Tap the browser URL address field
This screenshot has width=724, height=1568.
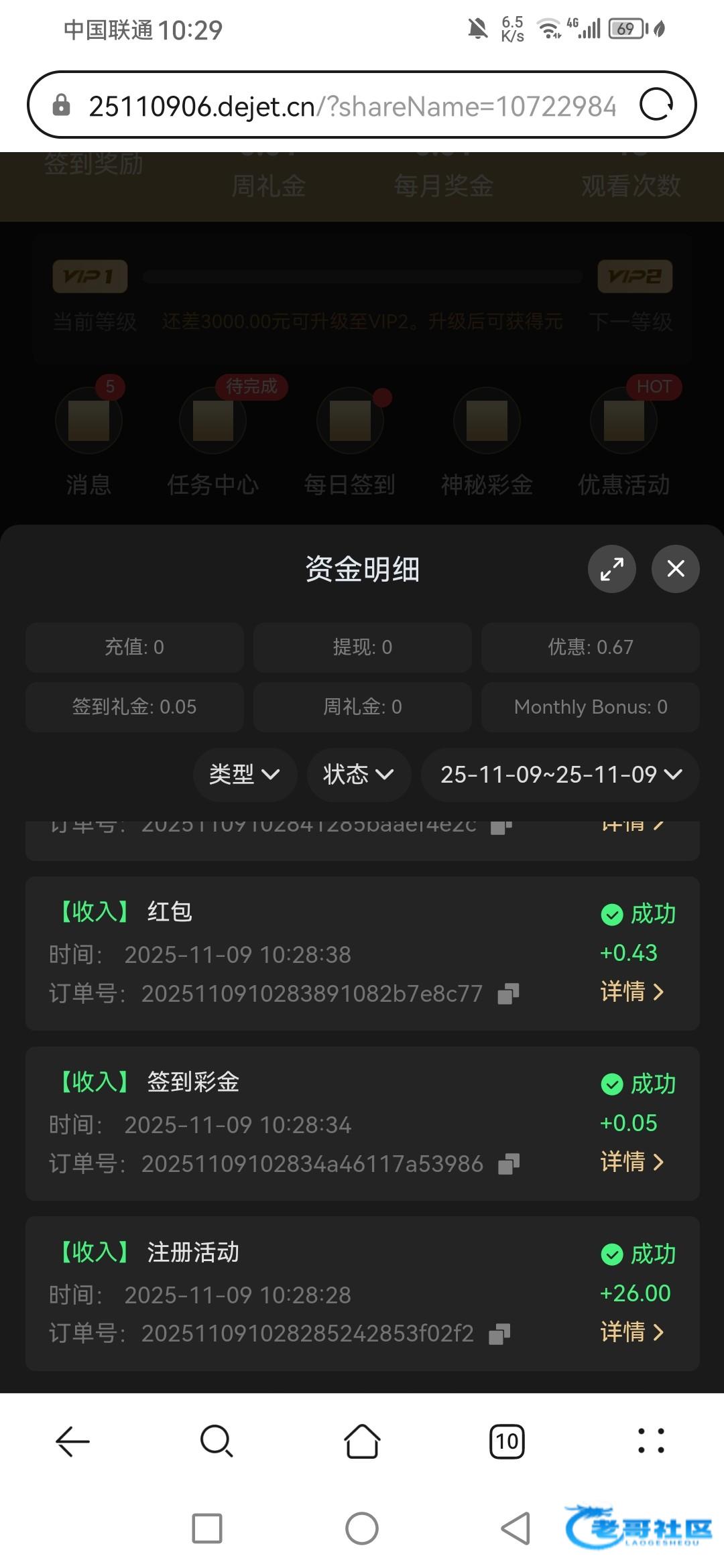[352, 106]
